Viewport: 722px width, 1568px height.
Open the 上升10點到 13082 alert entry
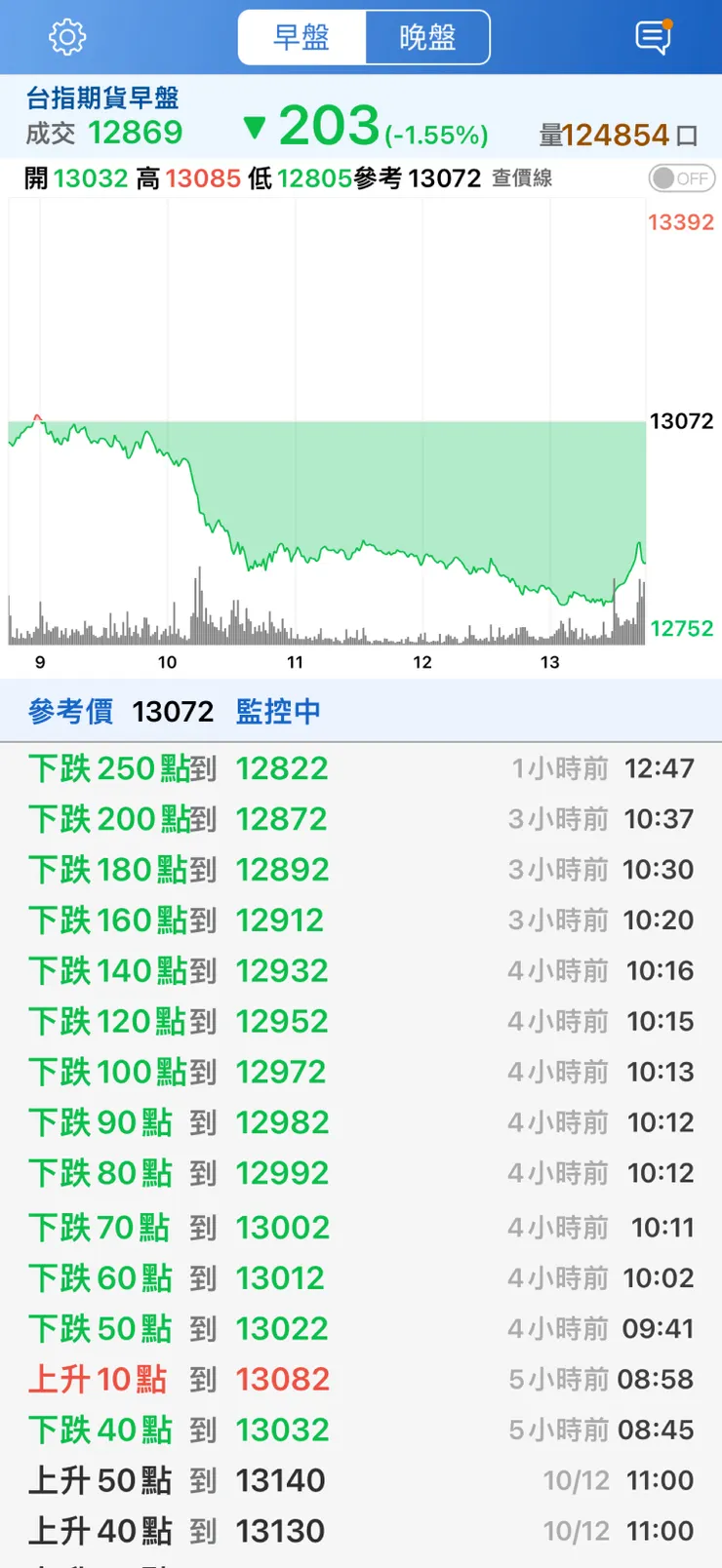[x=176, y=1379]
